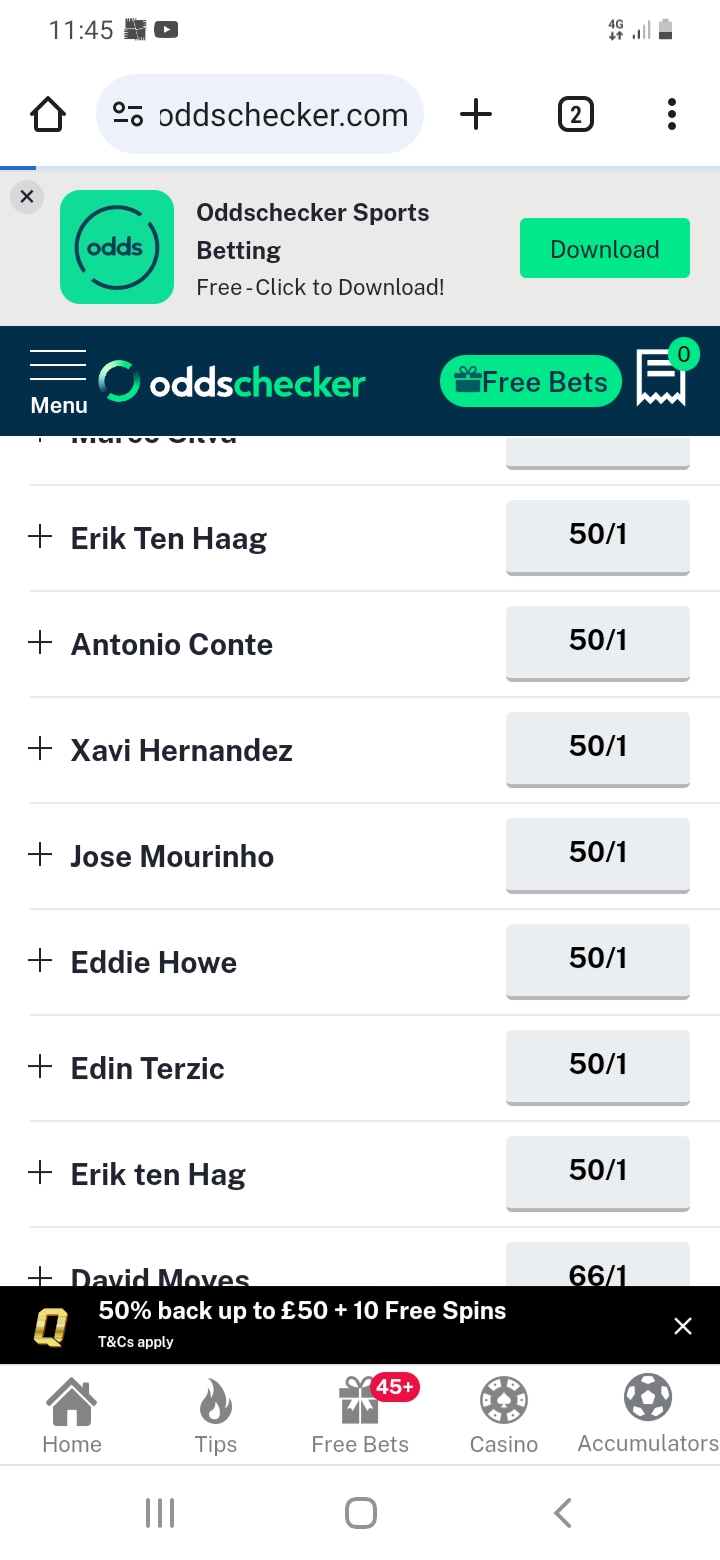
Task: Open the site Menu drawer
Action: click(x=58, y=382)
